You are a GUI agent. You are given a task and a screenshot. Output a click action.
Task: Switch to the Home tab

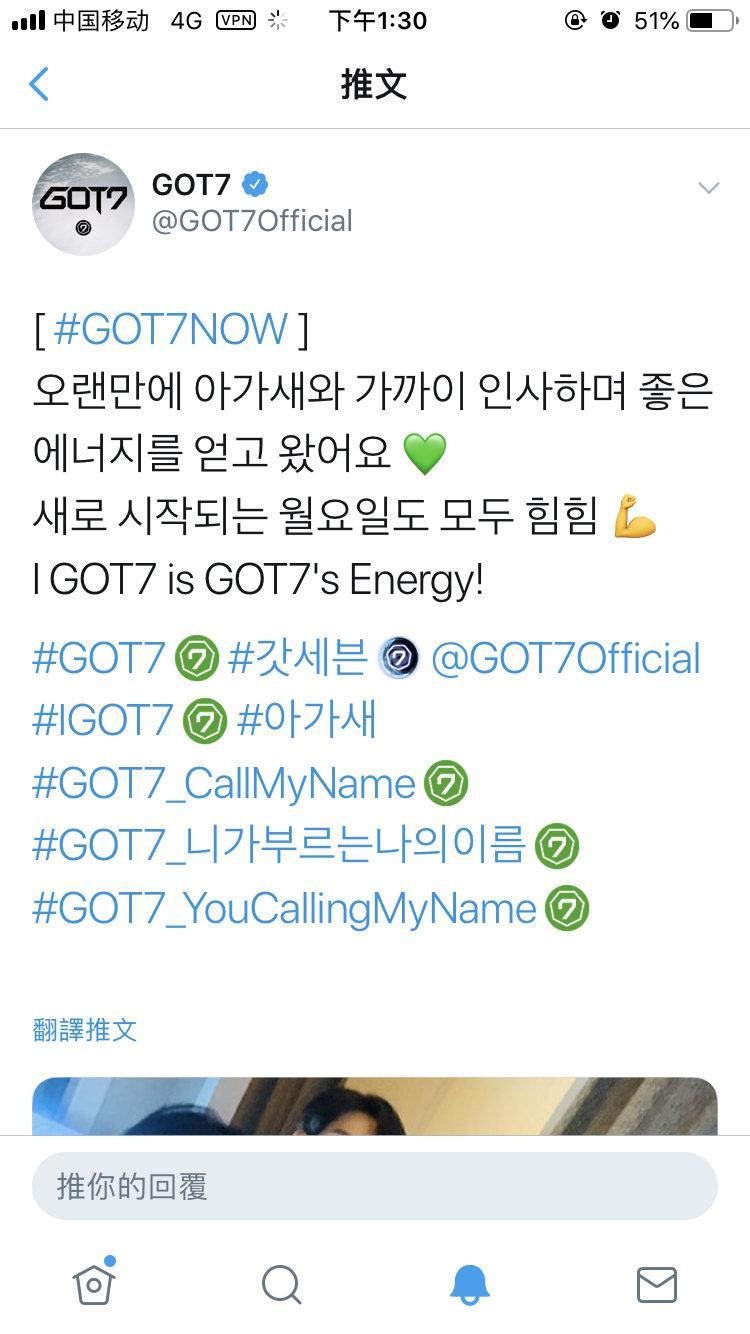(x=94, y=1283)
